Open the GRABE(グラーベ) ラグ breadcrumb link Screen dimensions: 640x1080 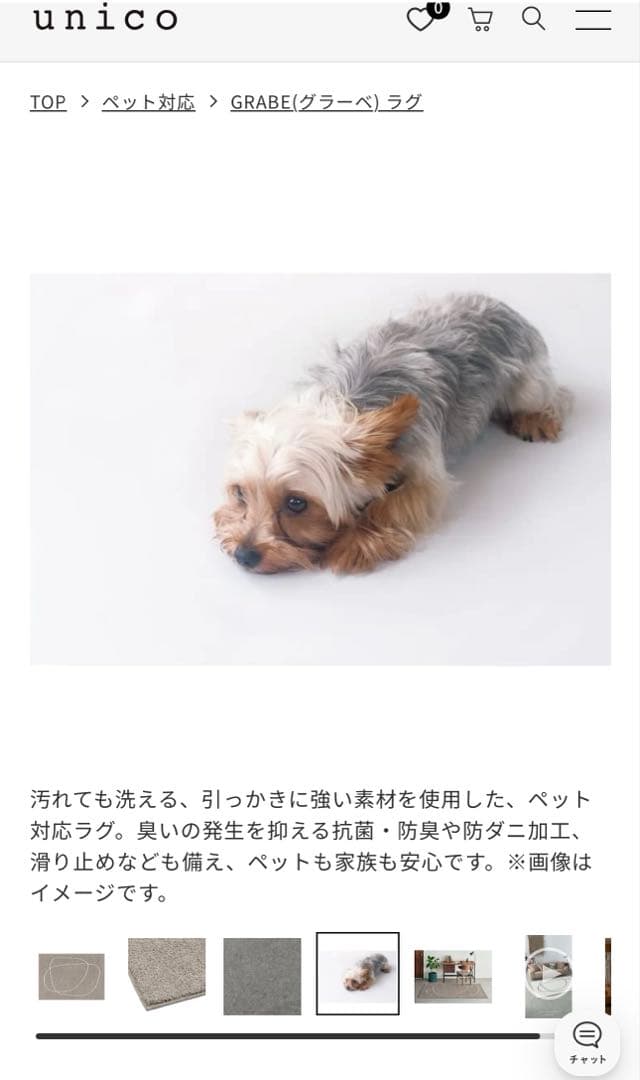pyautogui.click(x=327, y=102)
